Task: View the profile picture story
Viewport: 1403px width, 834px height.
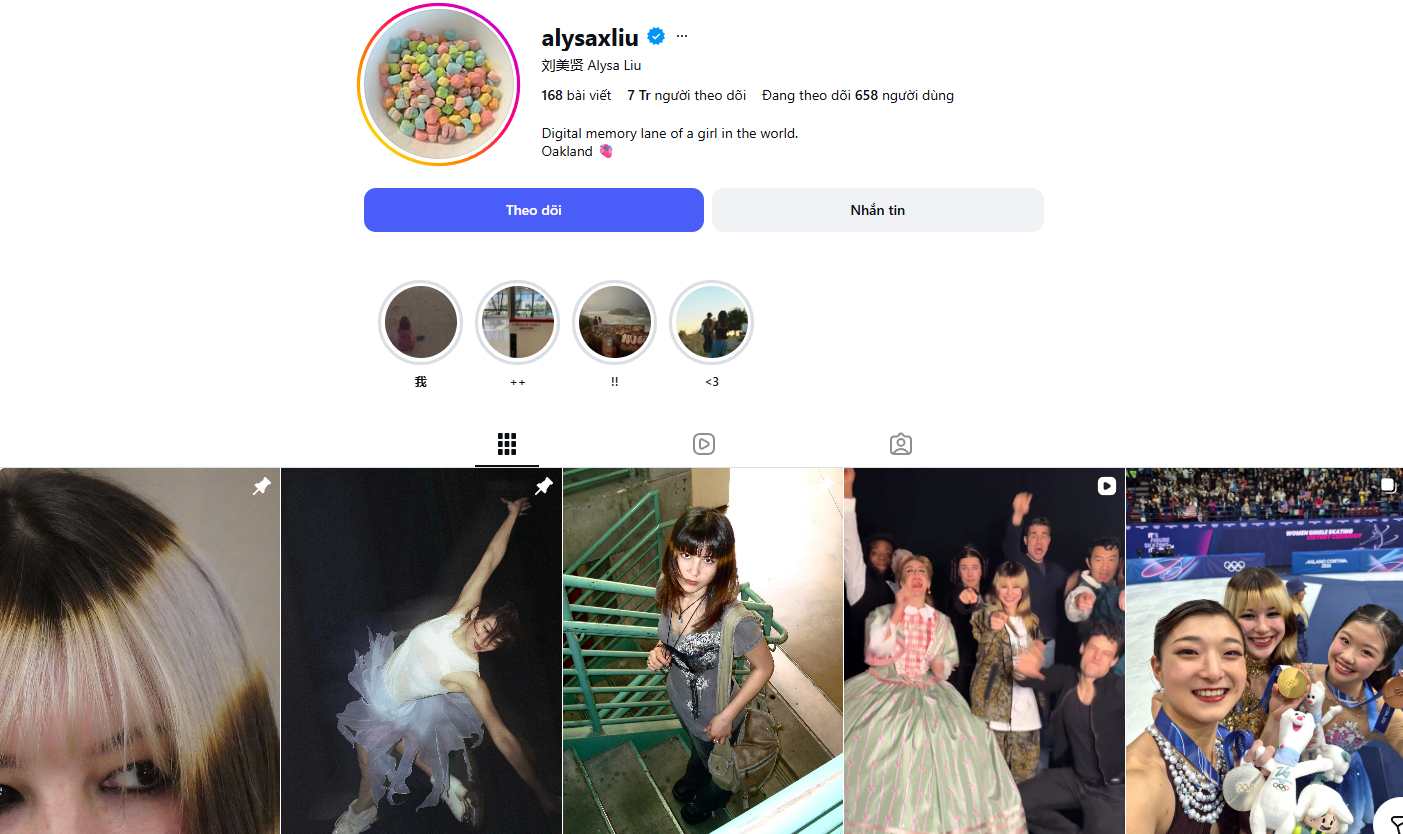Action: click(x=438, y=84)
